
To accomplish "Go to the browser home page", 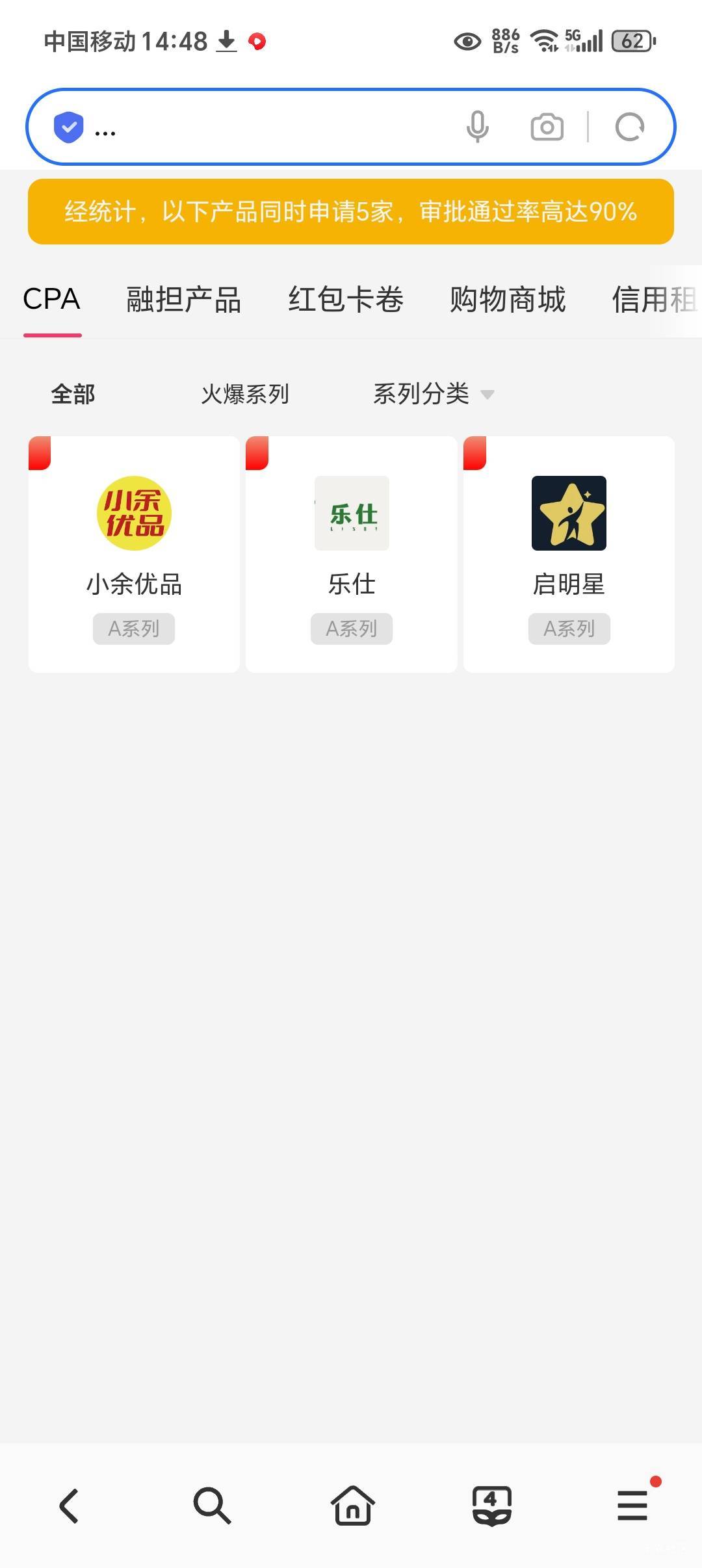I will click(352, 1506).
